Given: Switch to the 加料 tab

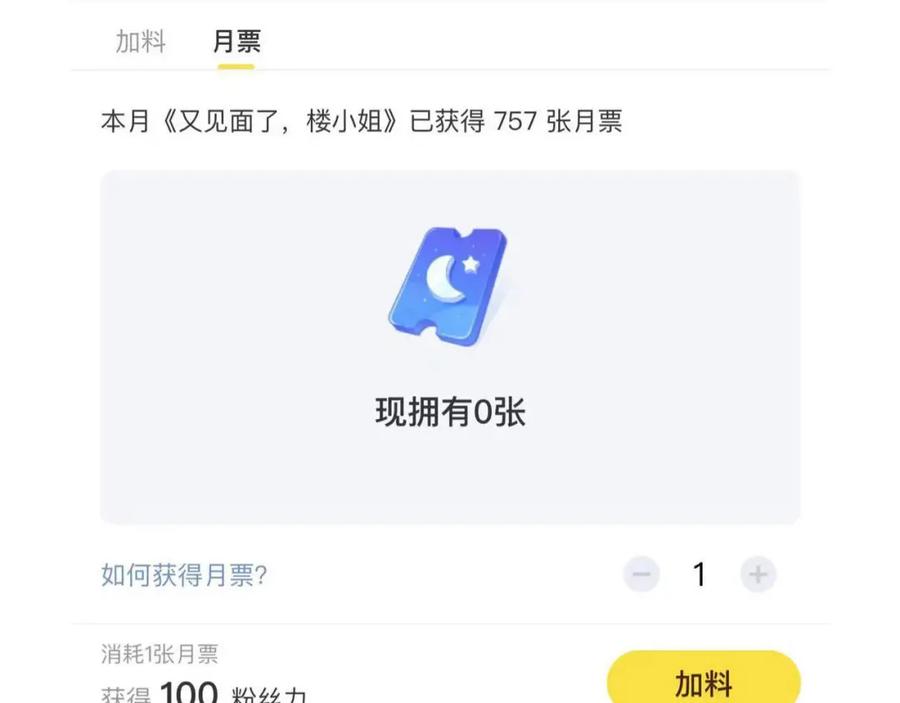Looking at the screenshot, I should pos(141,42).
